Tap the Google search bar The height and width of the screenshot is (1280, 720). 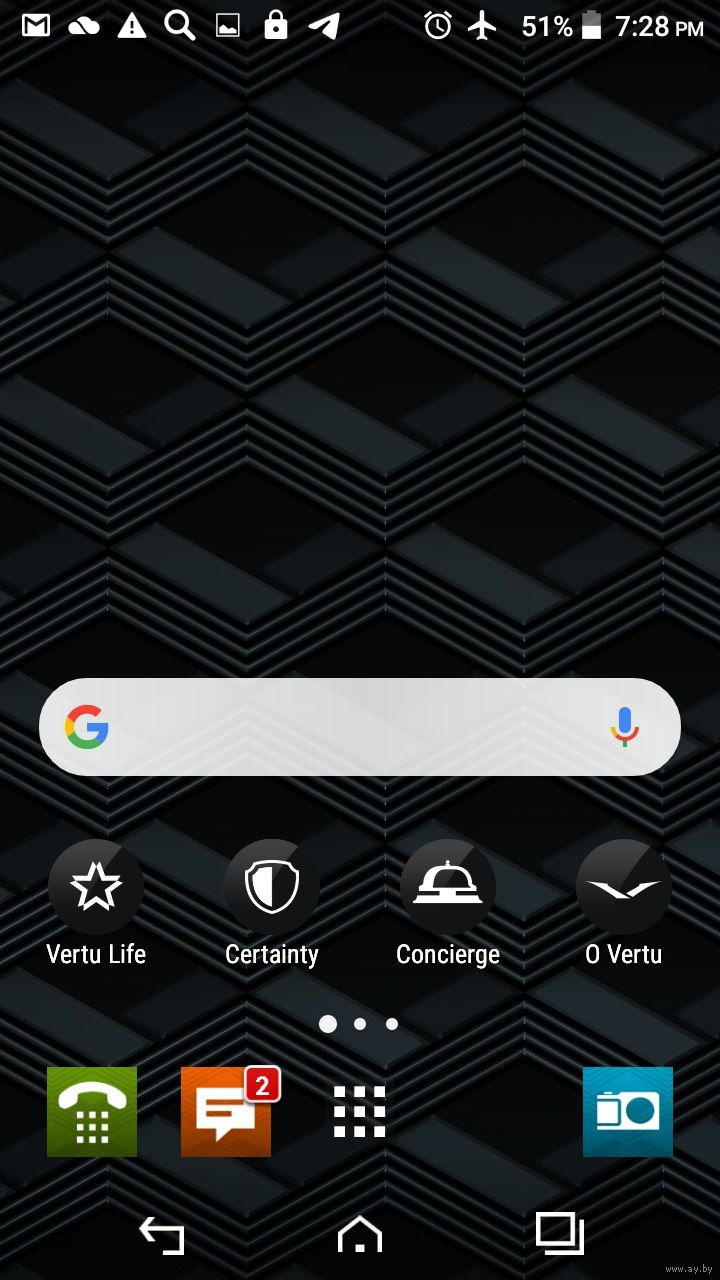point(340,727)
